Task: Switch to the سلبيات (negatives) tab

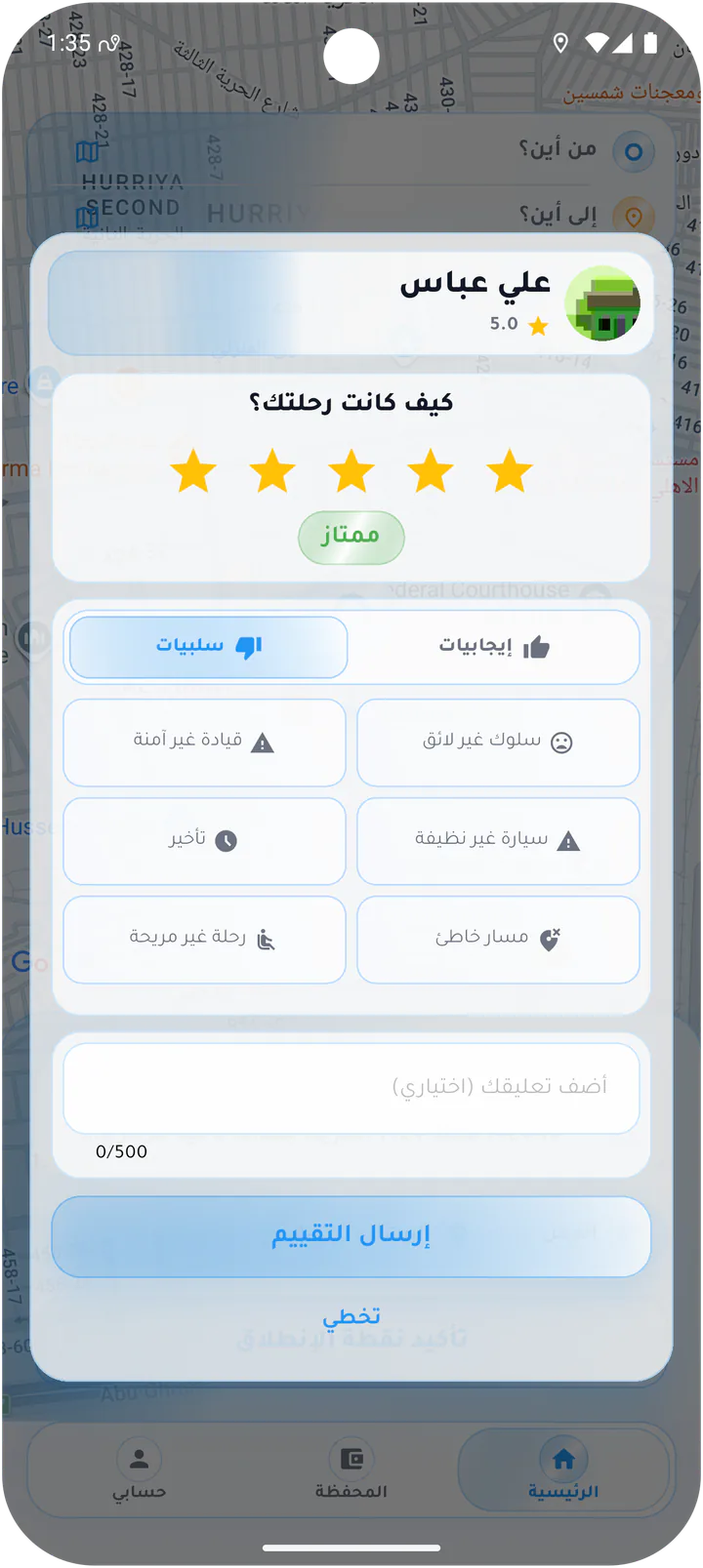Action: 208,647
